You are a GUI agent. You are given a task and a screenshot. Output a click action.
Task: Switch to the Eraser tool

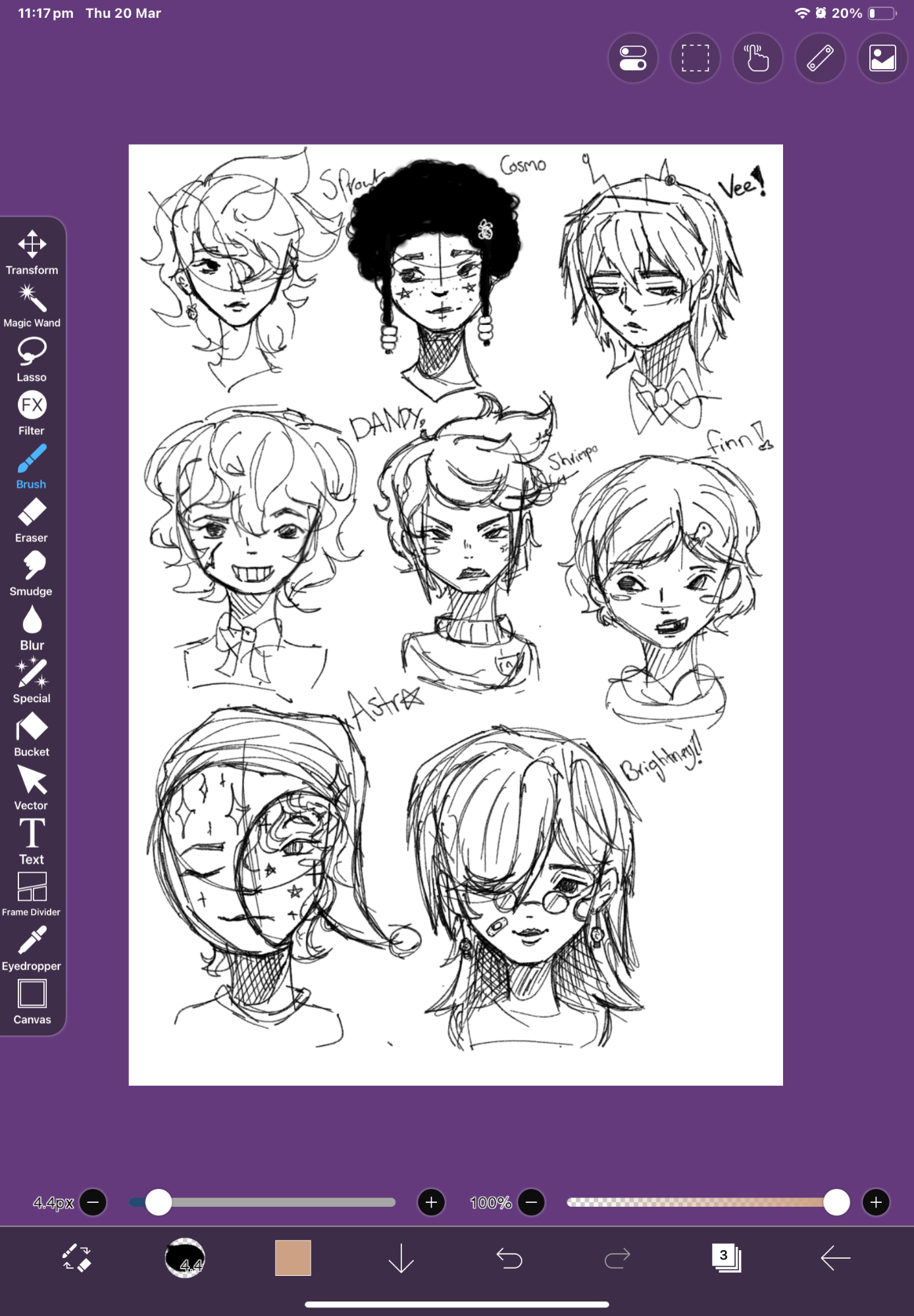32,520
